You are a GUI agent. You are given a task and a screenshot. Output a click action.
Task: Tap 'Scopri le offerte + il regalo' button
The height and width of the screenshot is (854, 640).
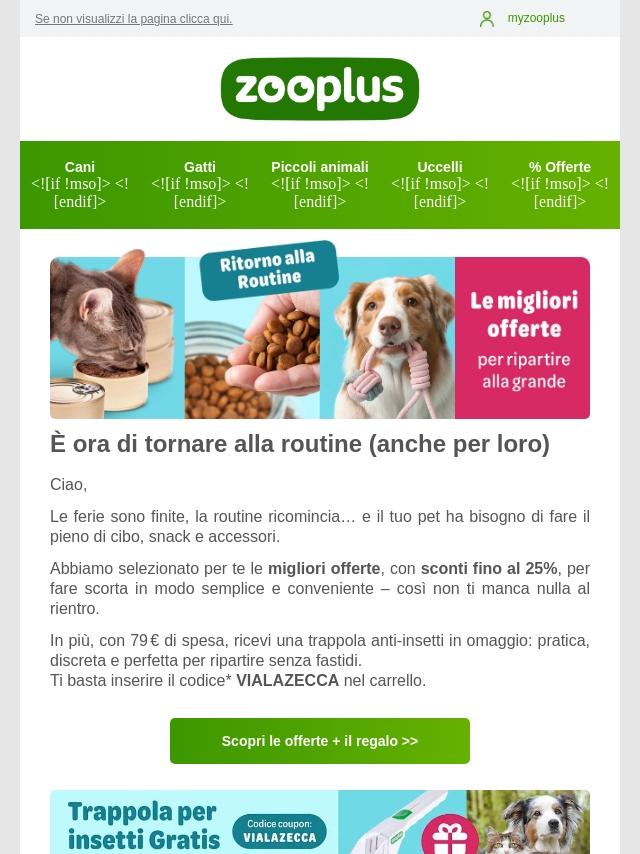tap(320, 741)
